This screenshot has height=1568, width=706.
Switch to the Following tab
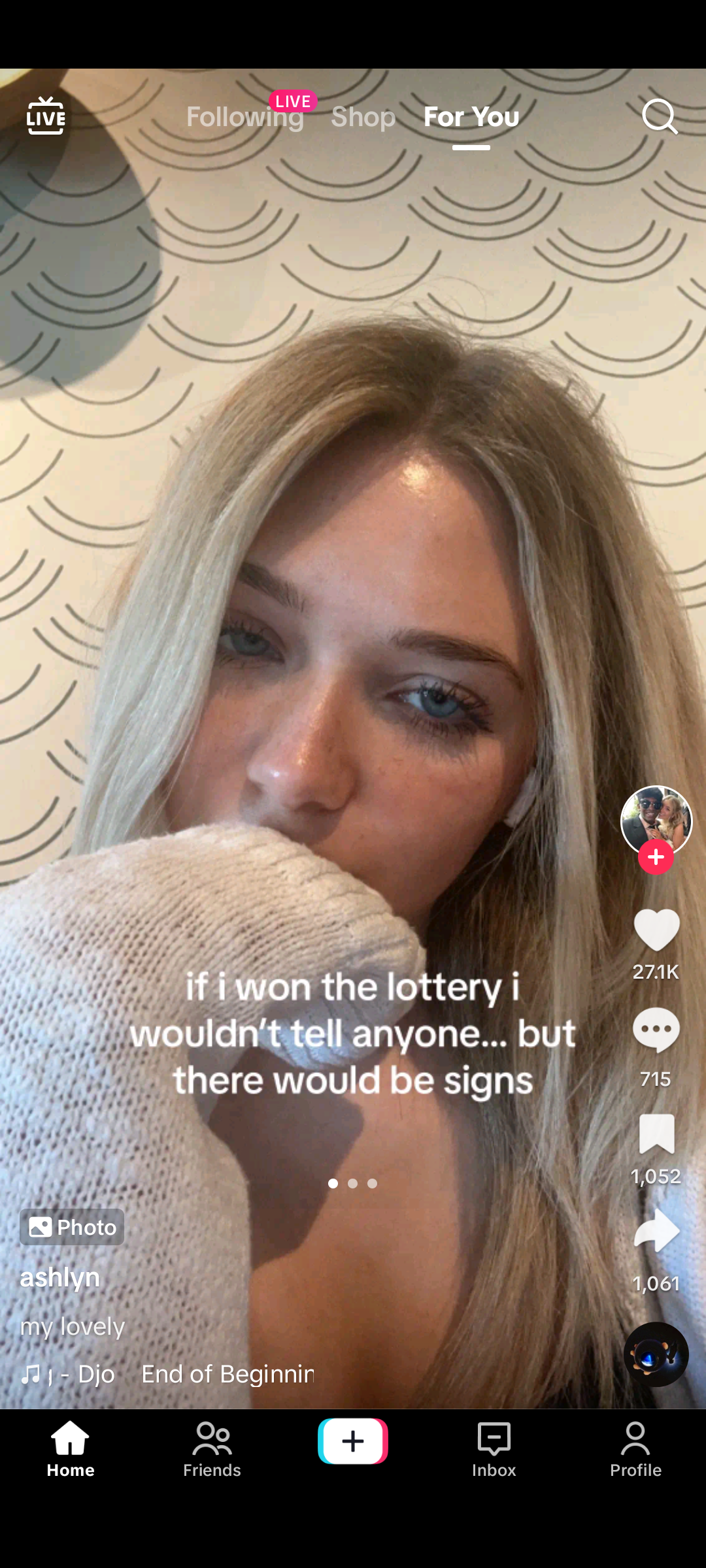pos(244,118)
